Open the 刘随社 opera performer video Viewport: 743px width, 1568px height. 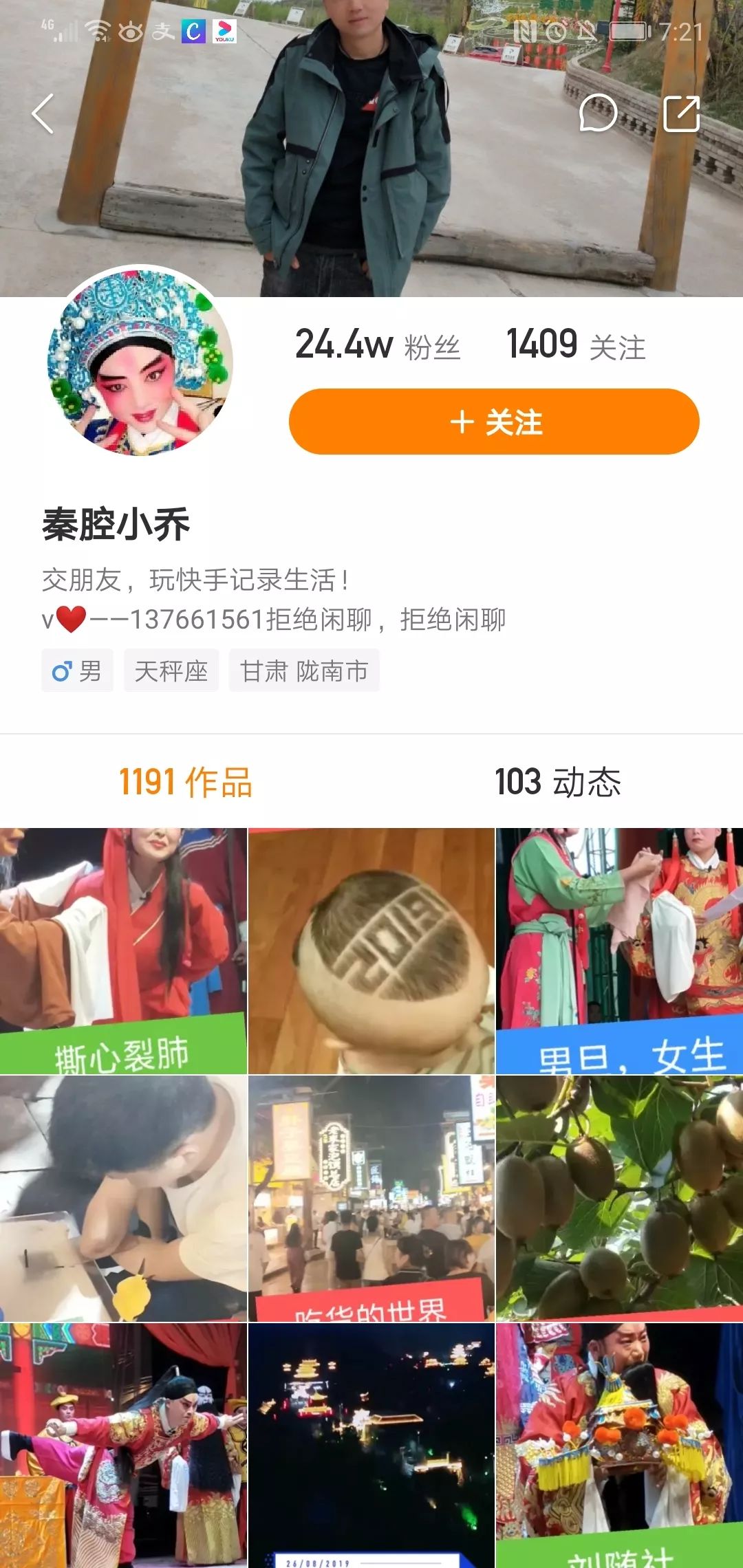point(619,1444)
